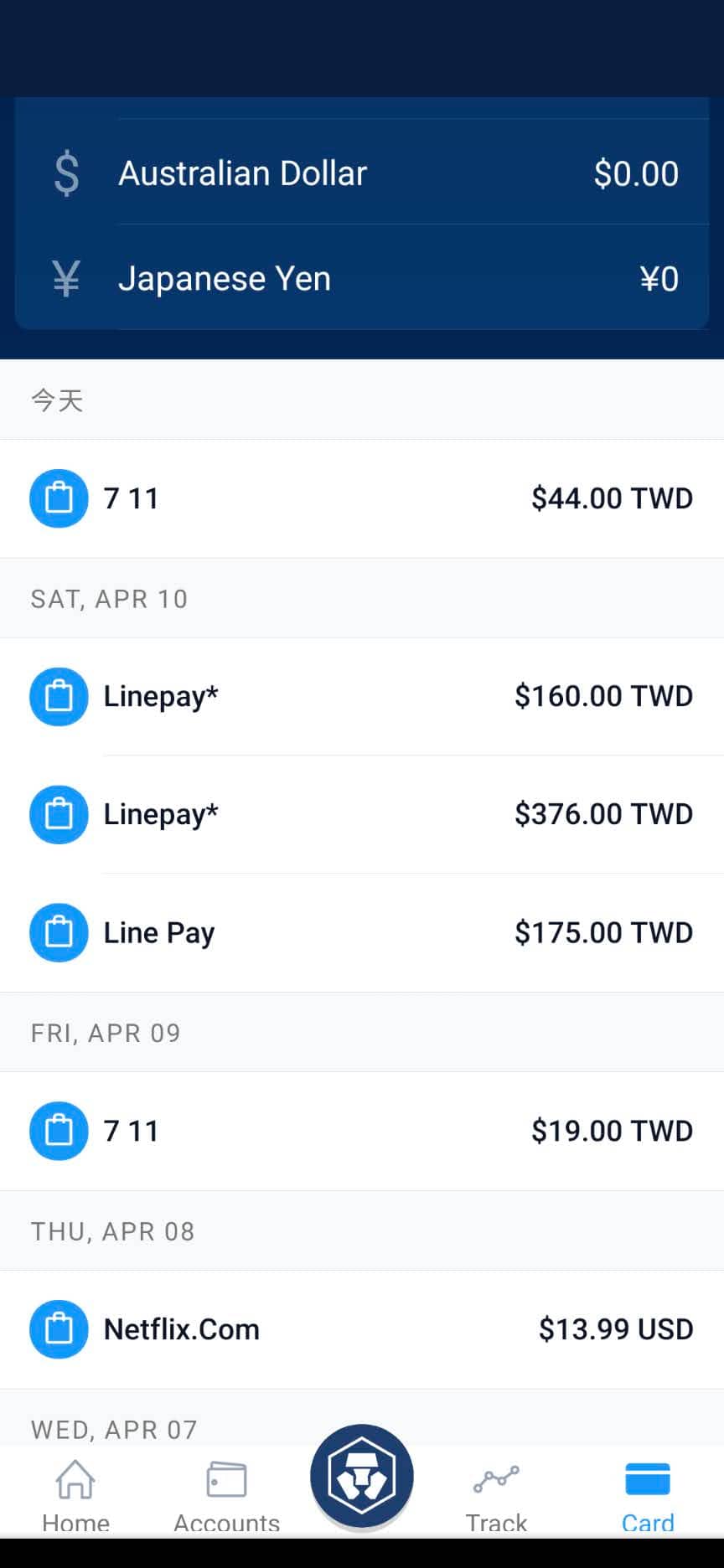The image size is (724, 1568).
Task: Open the 7 11 $19.00 TWD transaction
Action: [x=362, y=1131]
